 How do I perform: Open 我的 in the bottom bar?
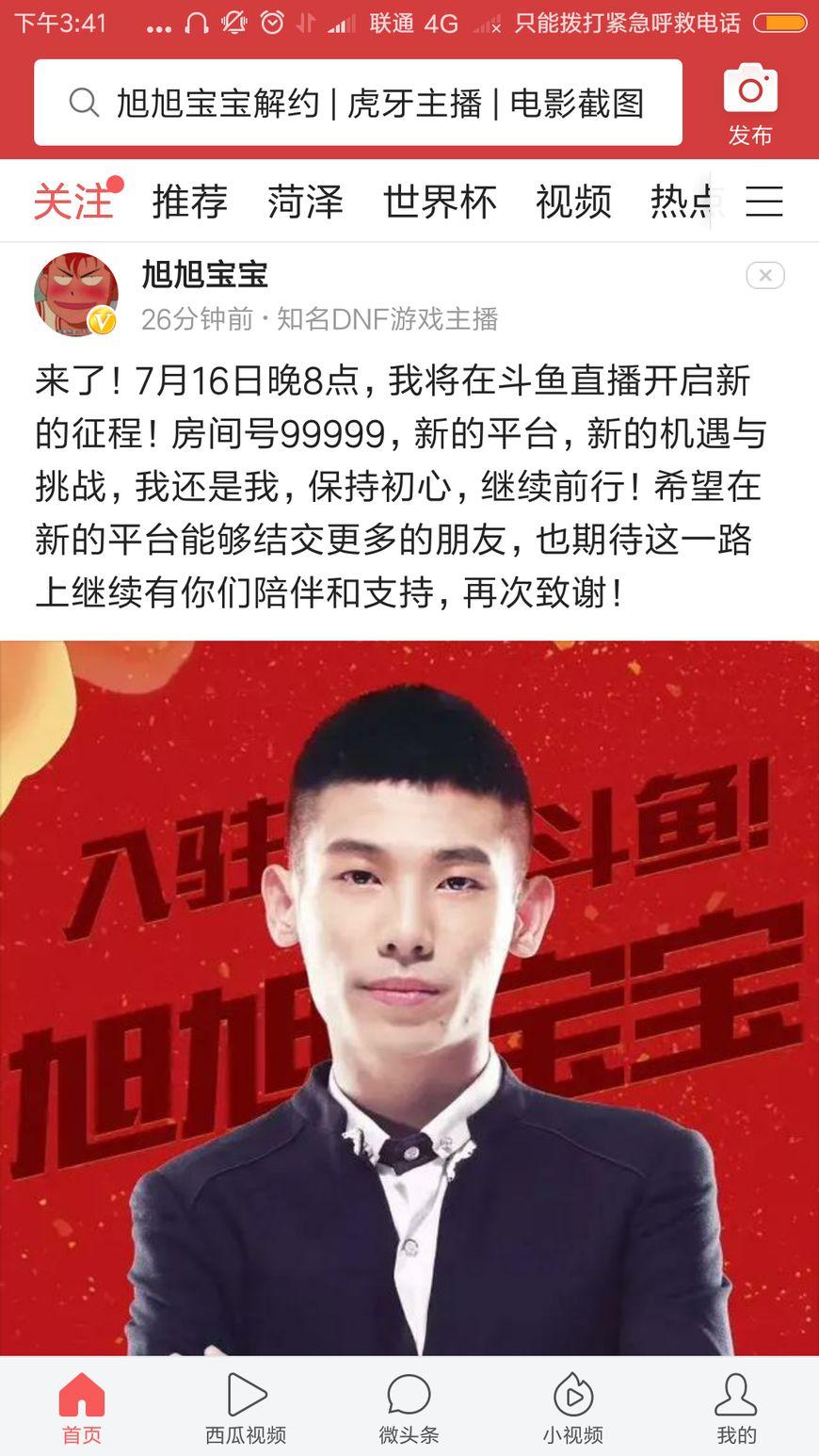point(736,1408)
